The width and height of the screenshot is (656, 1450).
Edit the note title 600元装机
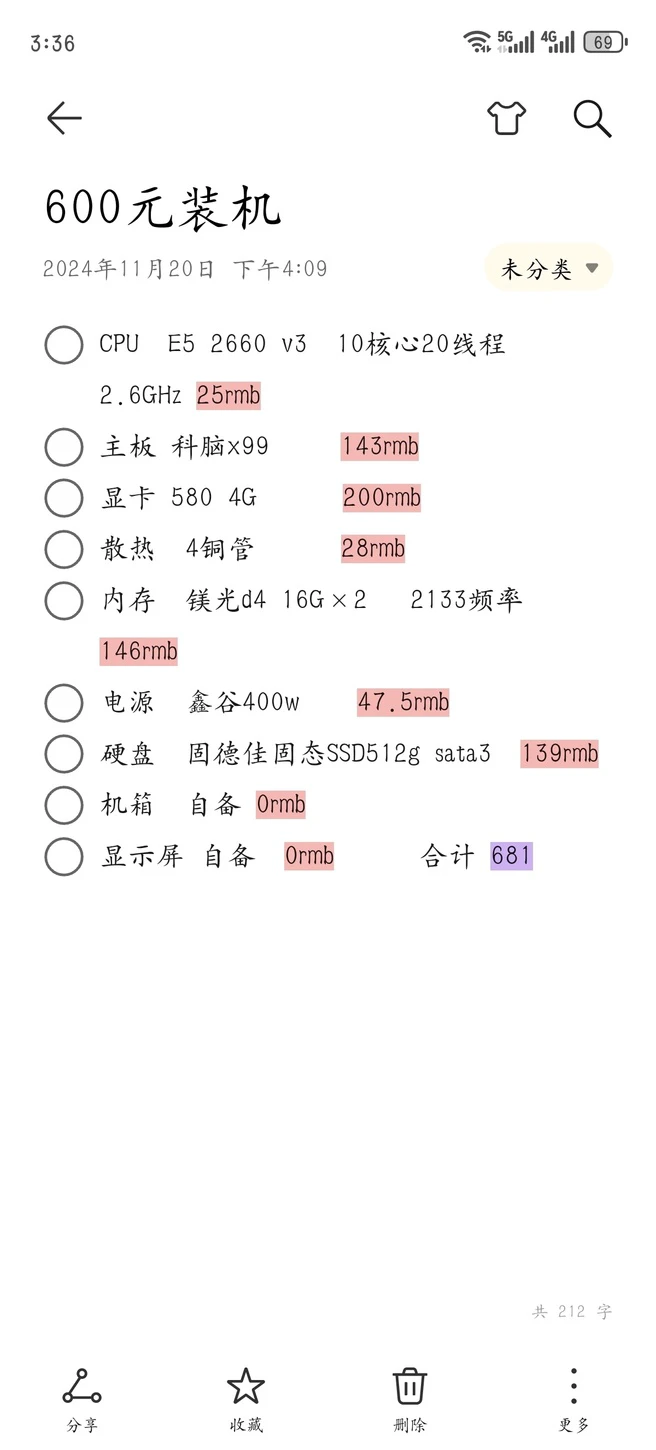(163, 209)
